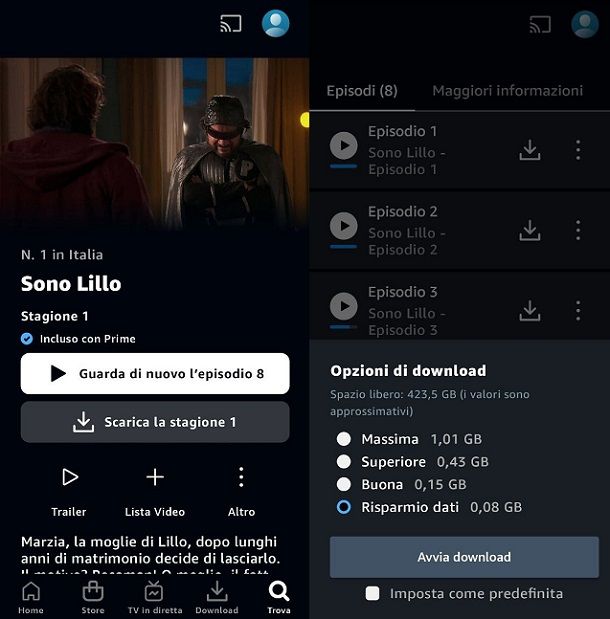This screenshot has width=610, height=619.
Task: Open the TV in diretta tab
Action: click(154, 596)
